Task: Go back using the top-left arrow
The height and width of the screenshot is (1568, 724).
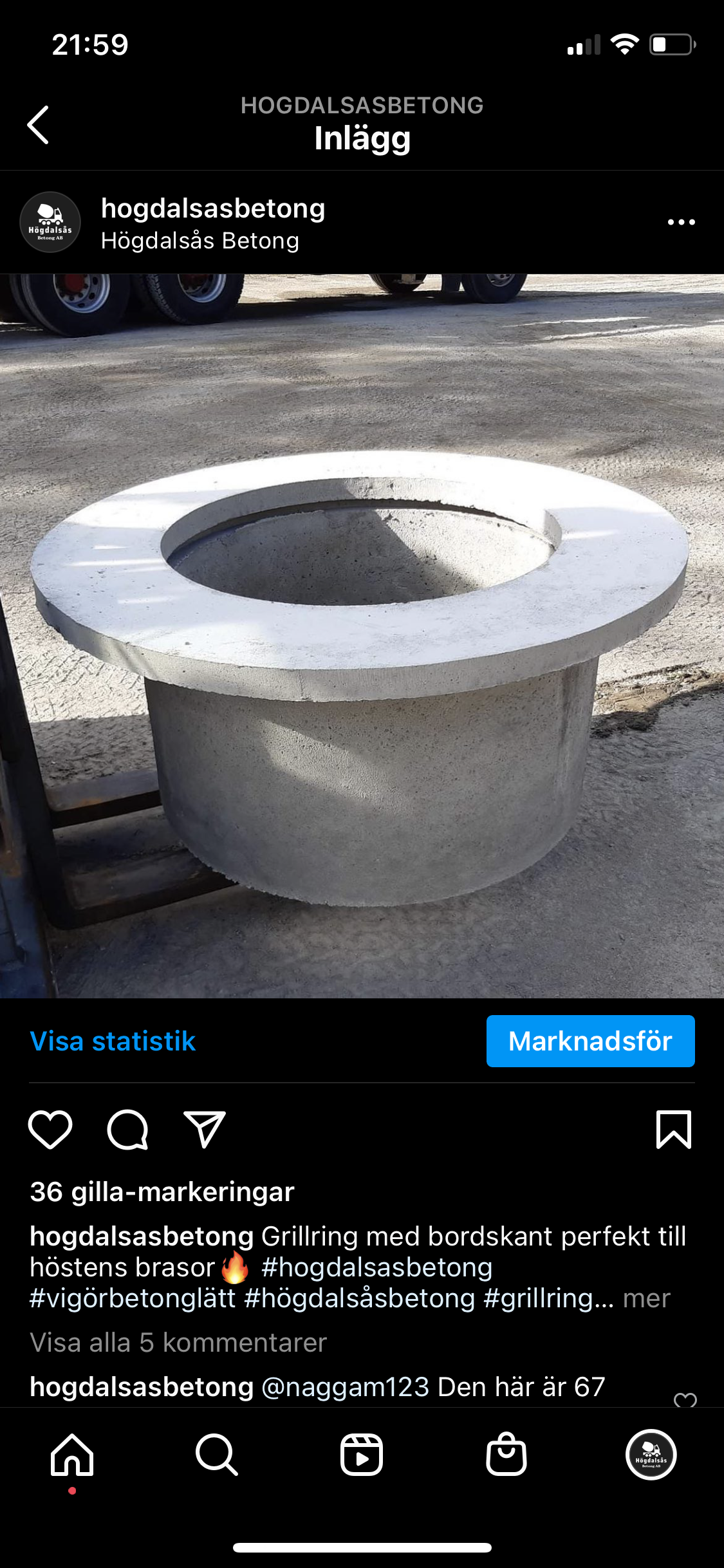Action: (x=39, y=125)
